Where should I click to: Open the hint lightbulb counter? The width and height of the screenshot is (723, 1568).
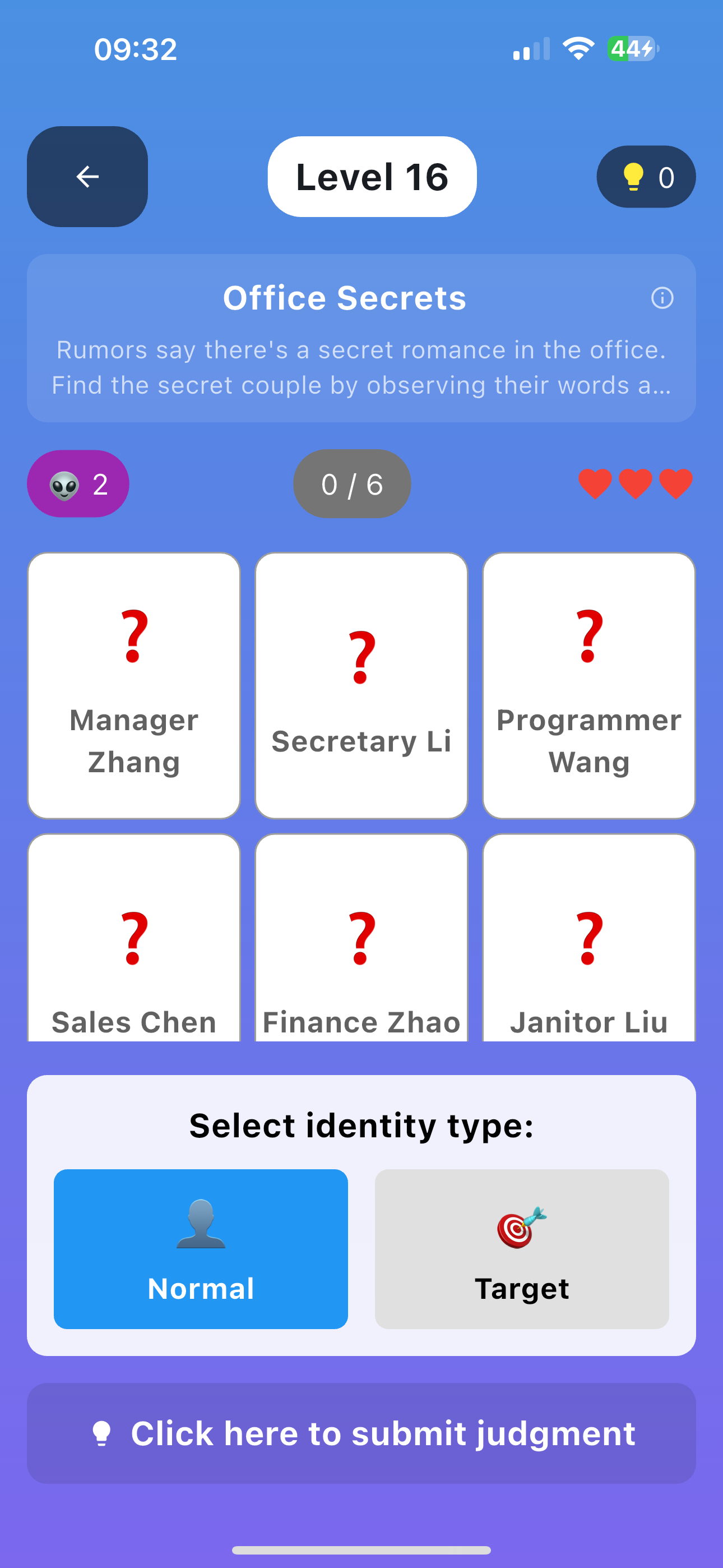[x=646, y=177]
